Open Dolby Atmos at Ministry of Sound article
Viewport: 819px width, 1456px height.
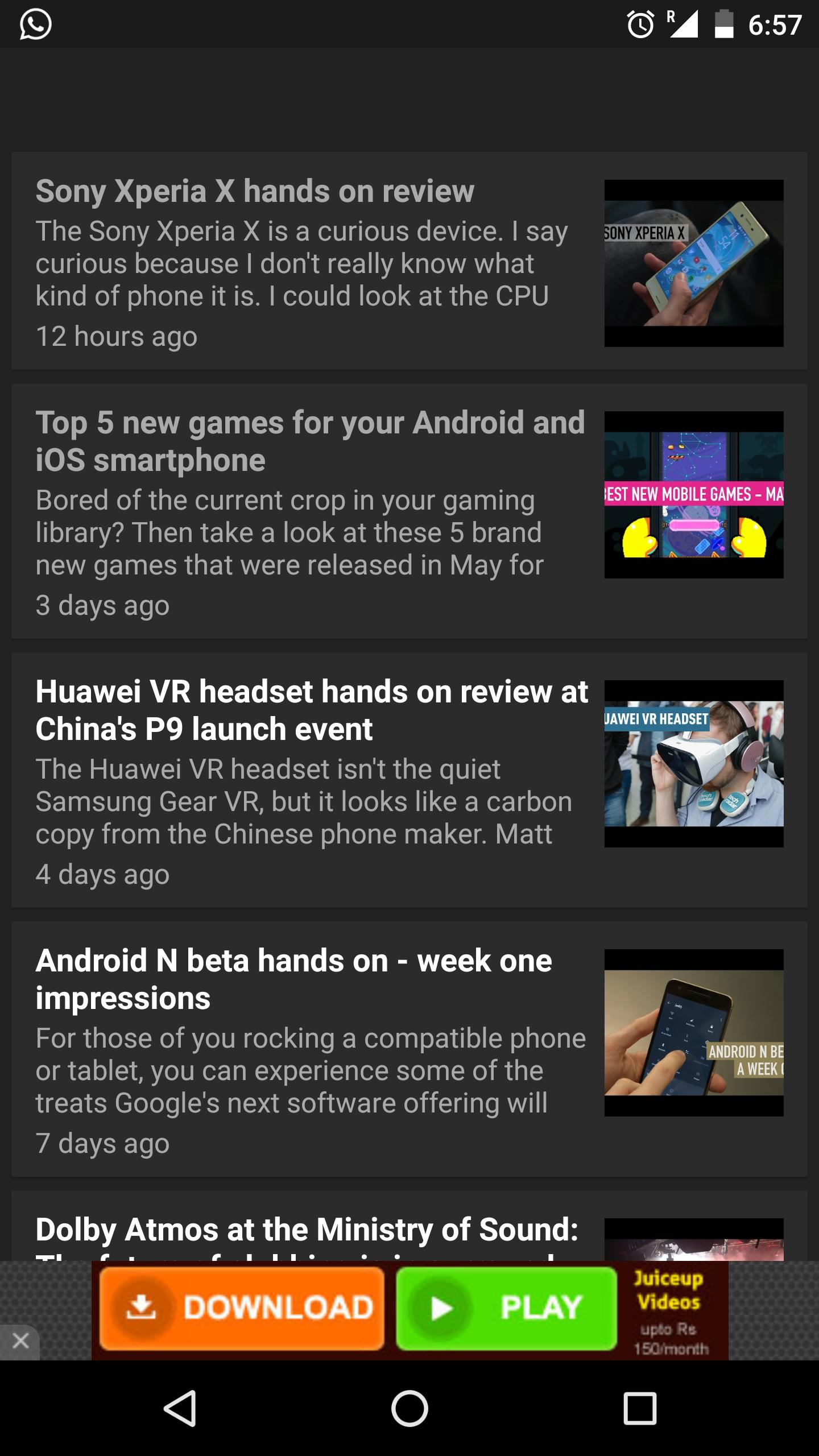coord(307,1230)
